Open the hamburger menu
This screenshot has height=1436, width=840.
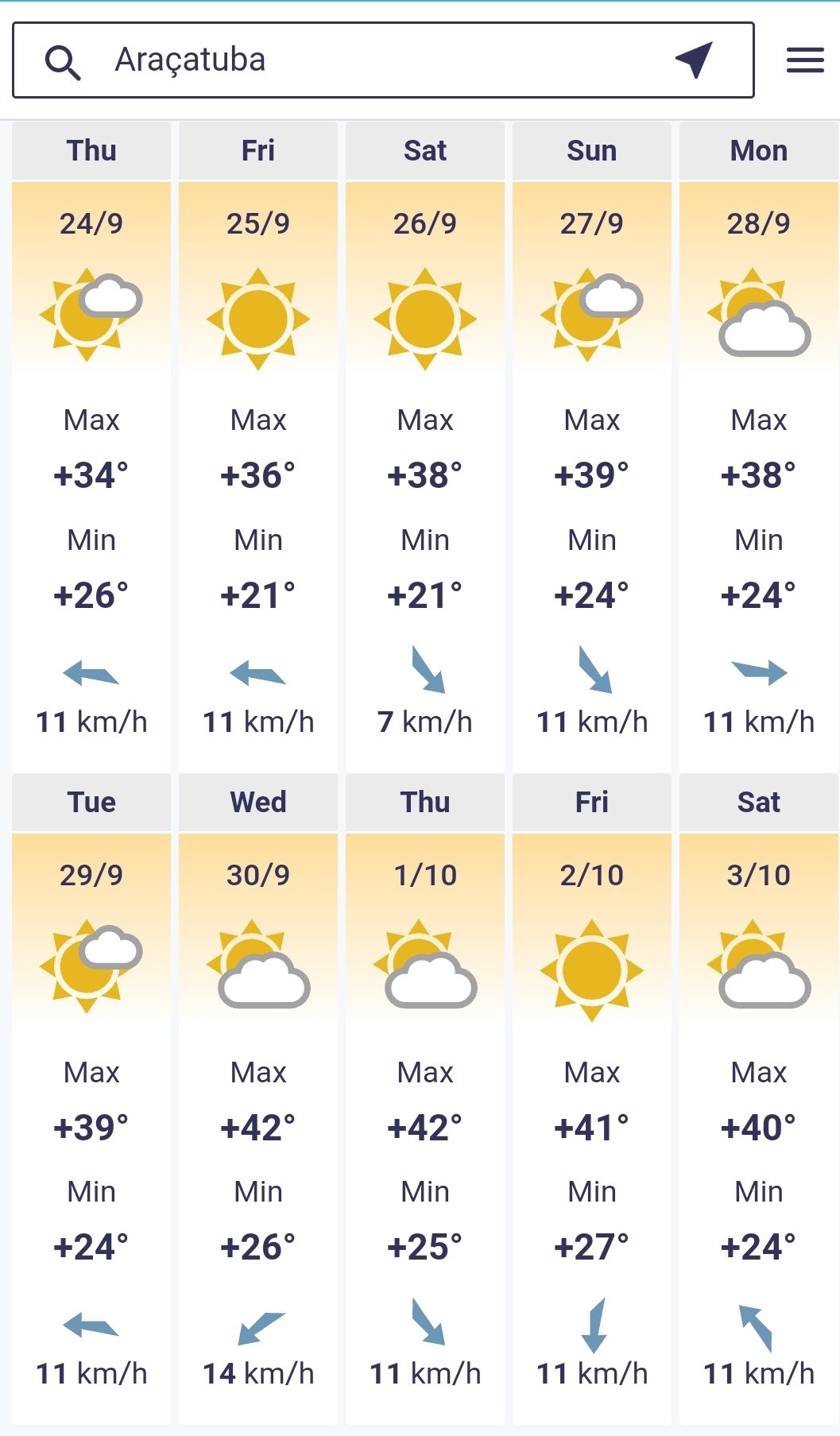805,60
